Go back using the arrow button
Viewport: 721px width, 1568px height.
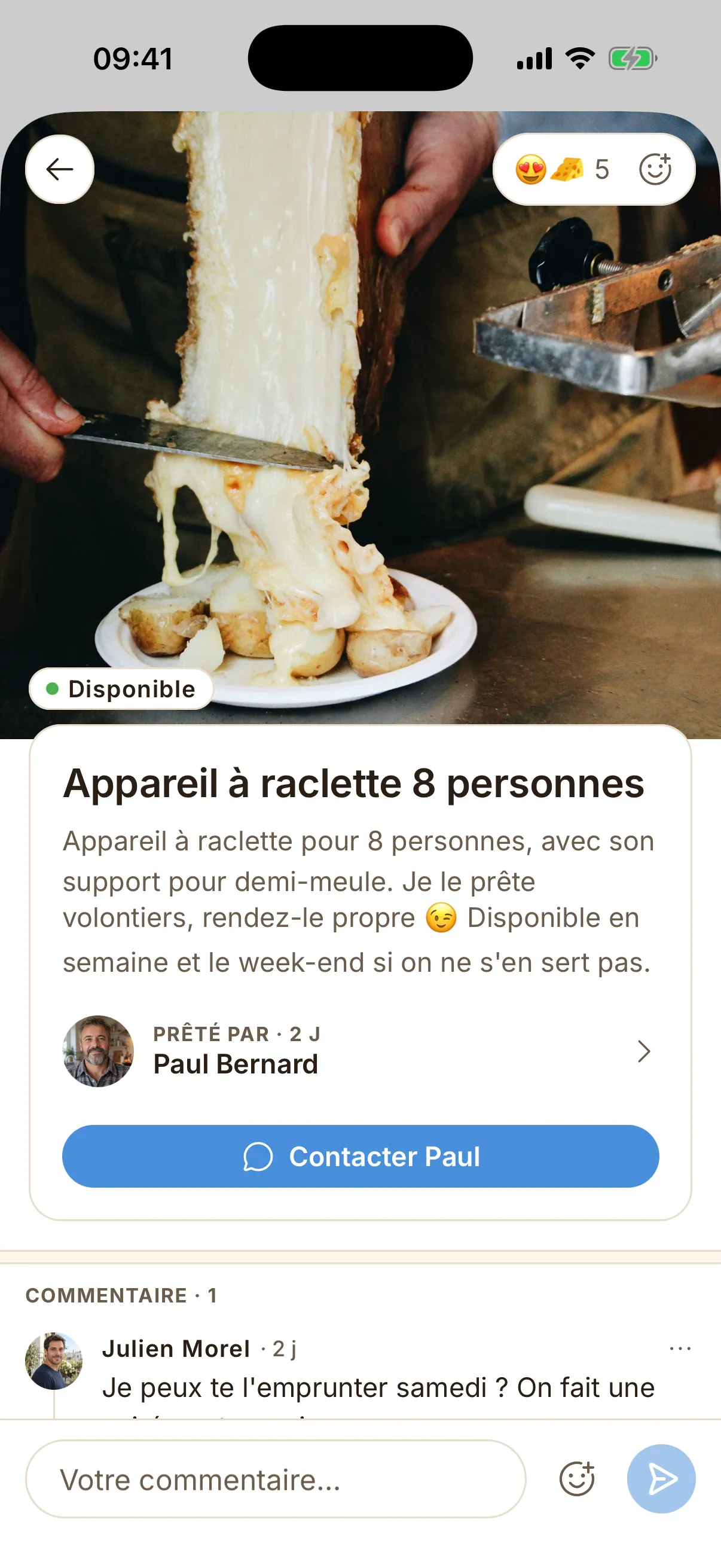[60, 169]
